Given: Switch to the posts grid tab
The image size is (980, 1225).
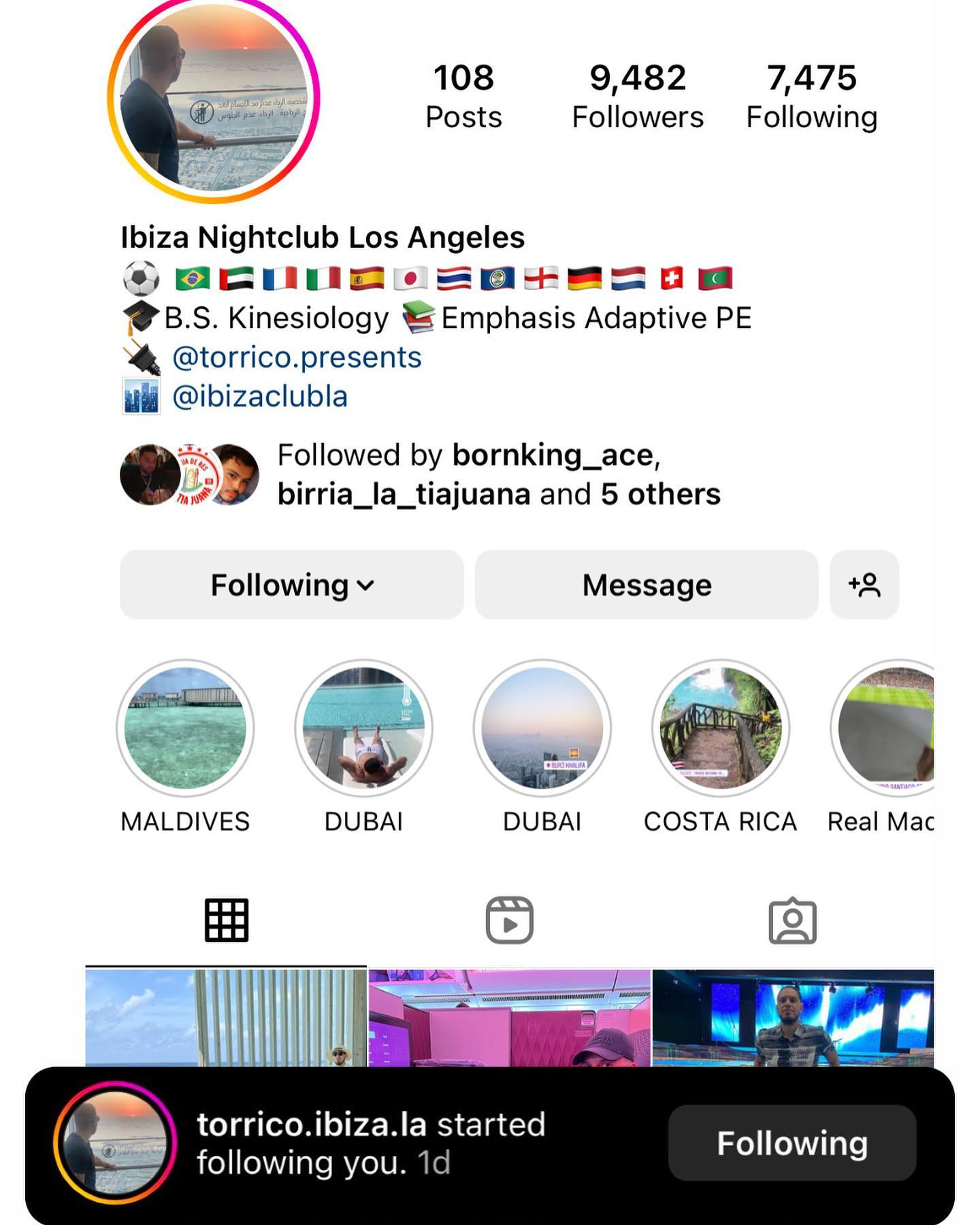Looking at the screenshot, I should click(227, 921).
